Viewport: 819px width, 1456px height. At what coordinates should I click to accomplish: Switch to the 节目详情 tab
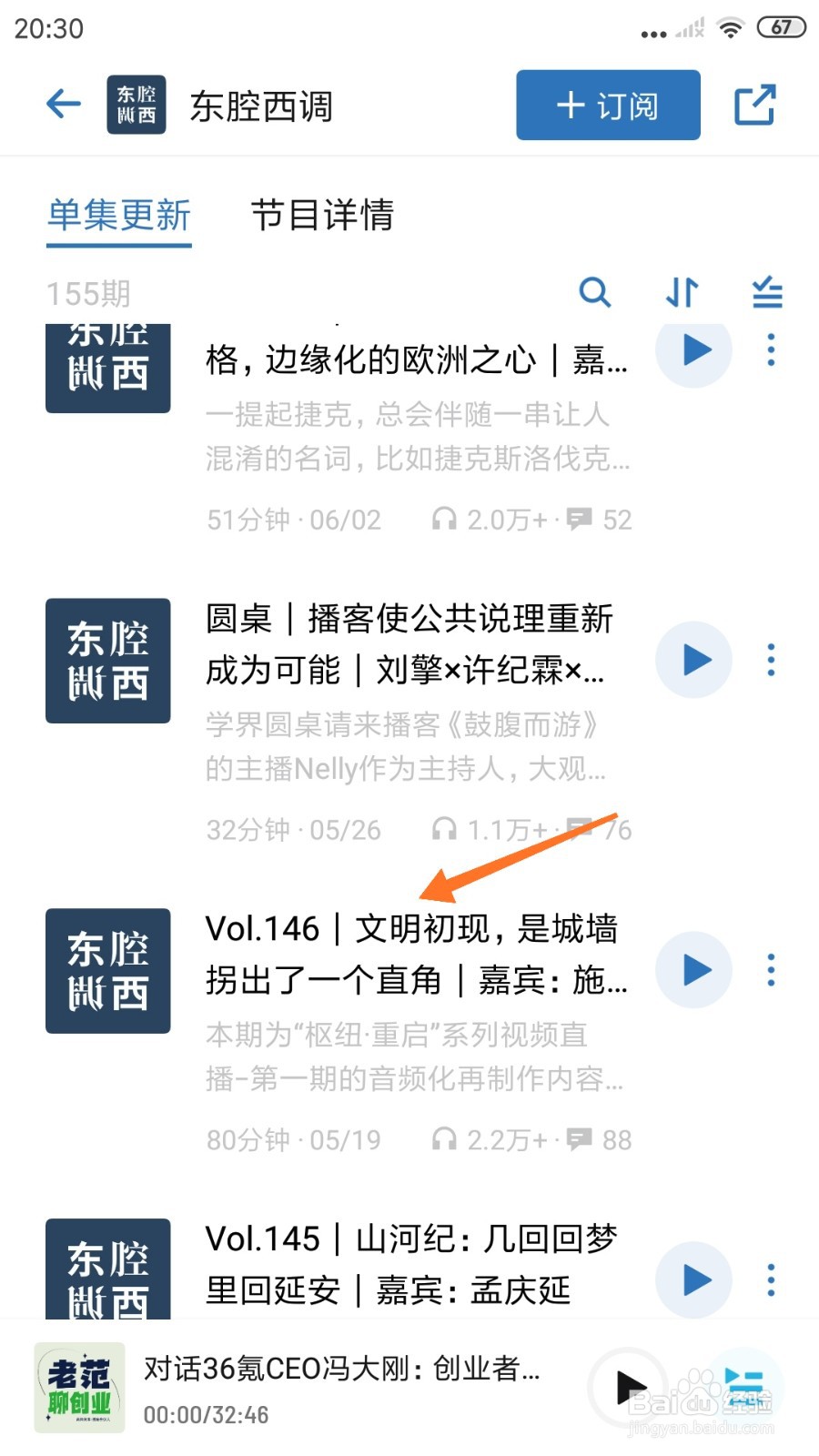(325, 217)
